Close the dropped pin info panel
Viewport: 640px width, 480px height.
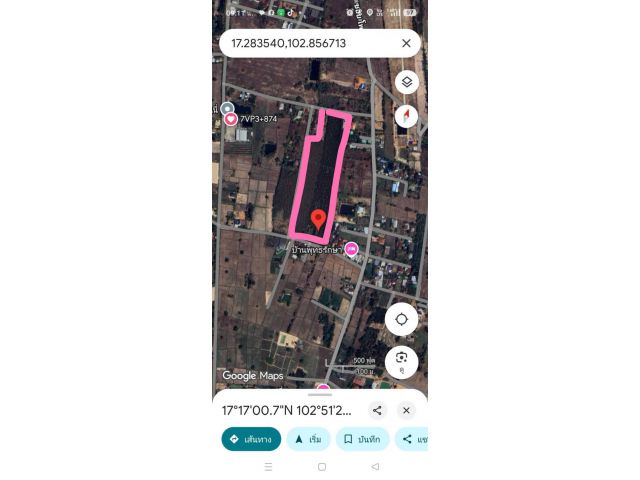(x=406, y=410)
